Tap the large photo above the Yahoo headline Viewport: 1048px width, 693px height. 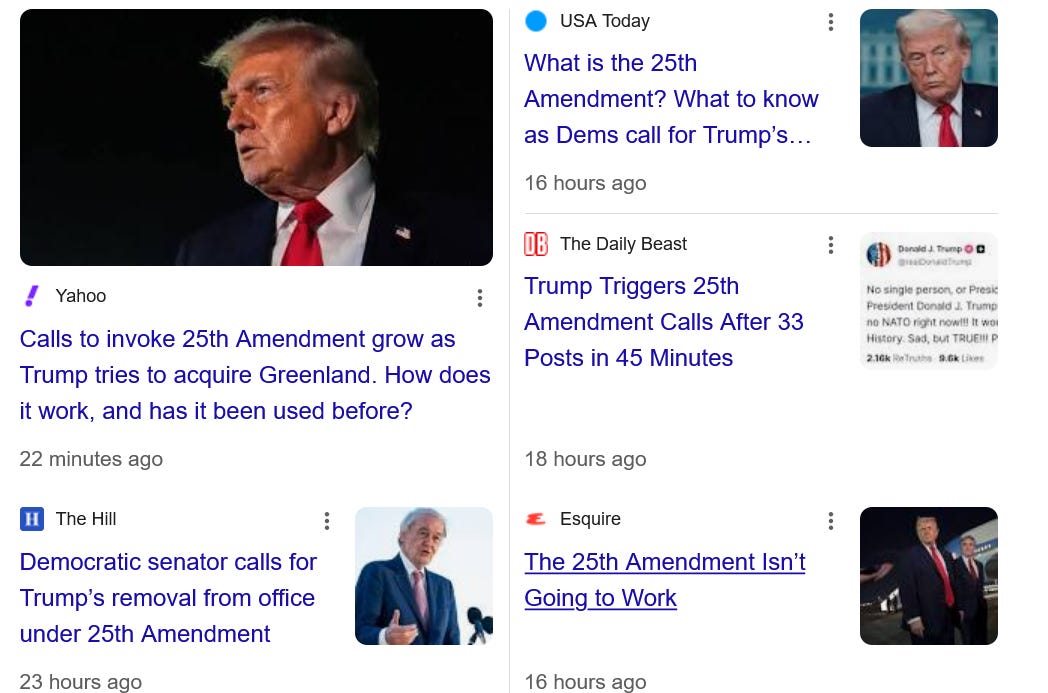[256, 138]
